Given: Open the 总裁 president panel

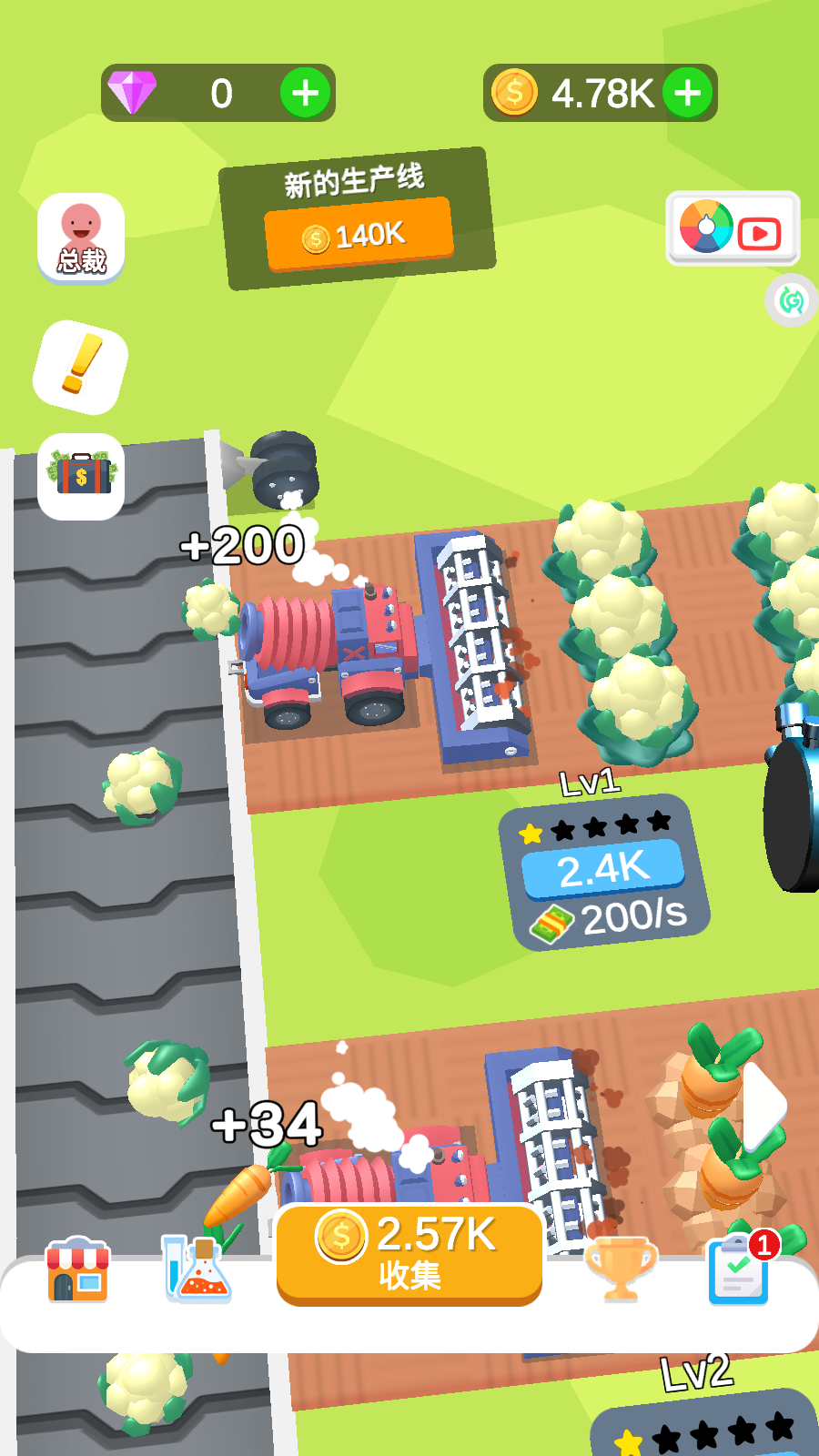Looking at the screenshot, I should point(81,238).
